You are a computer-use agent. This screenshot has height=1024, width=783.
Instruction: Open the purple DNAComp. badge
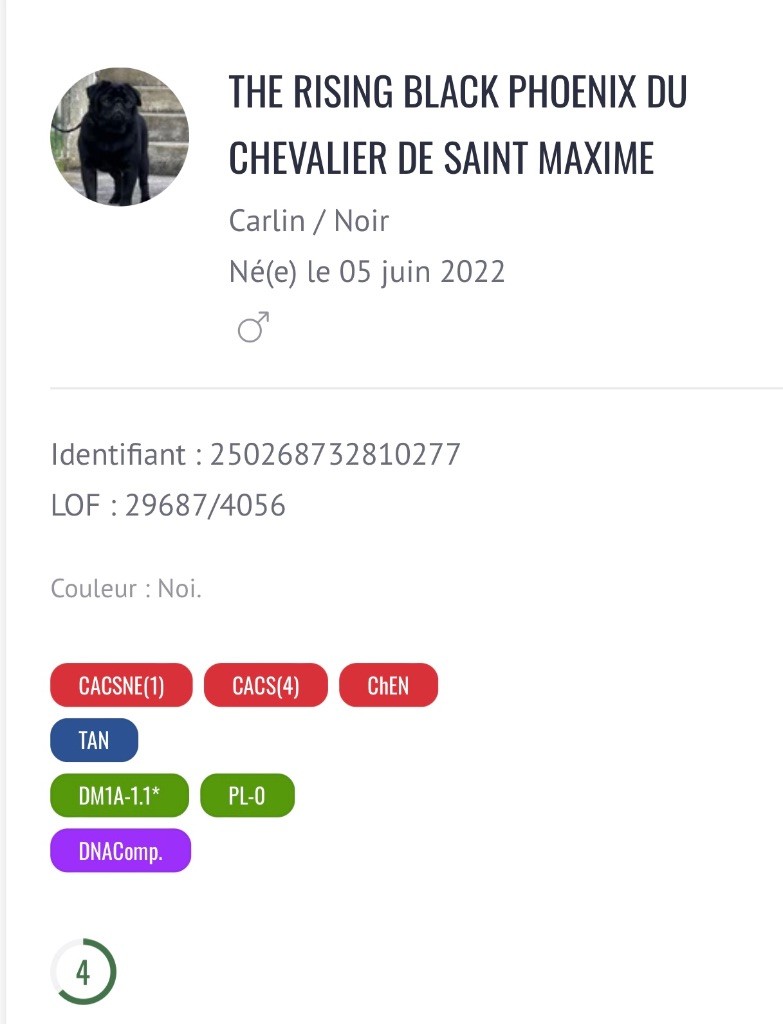coord(120,851)
